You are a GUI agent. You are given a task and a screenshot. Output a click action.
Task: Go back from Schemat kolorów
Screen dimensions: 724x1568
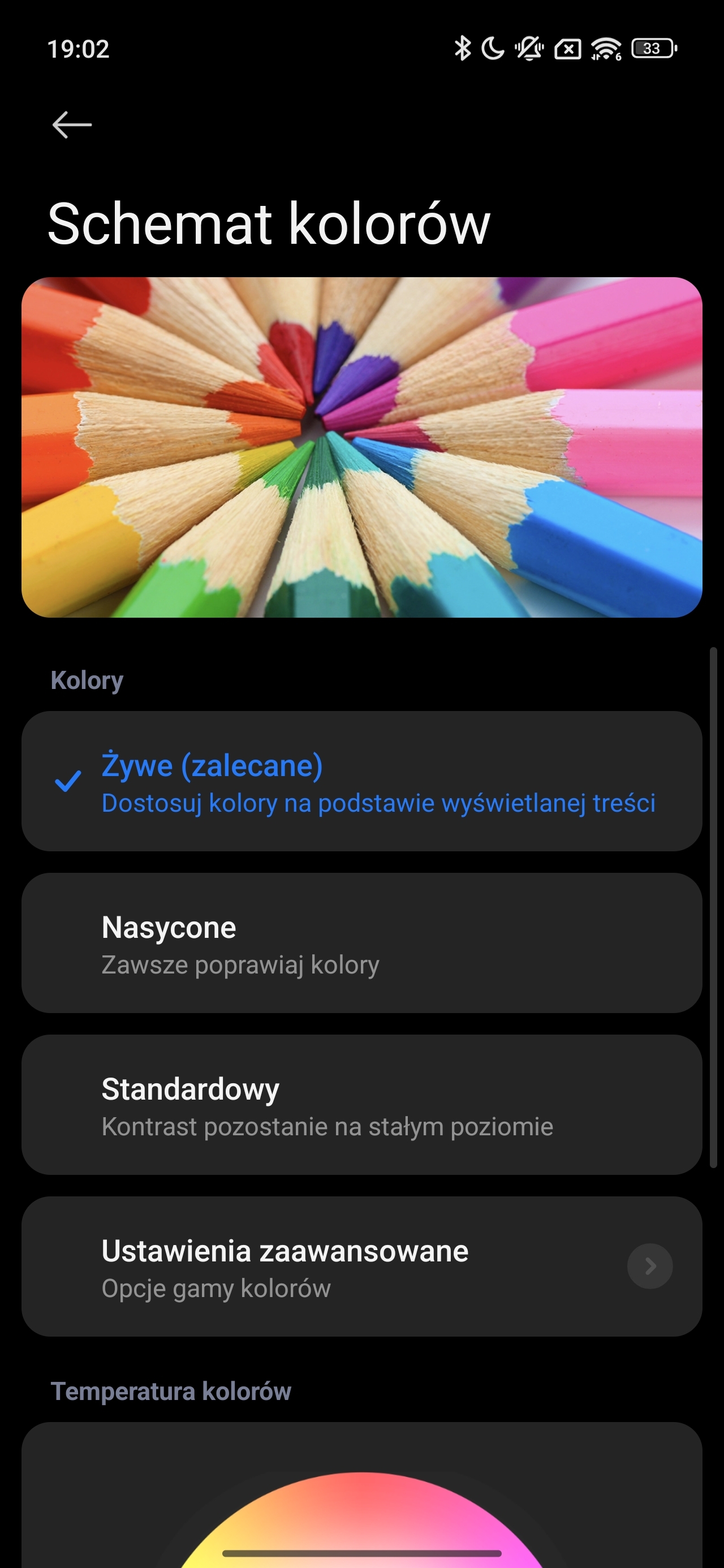click(72, 125)
